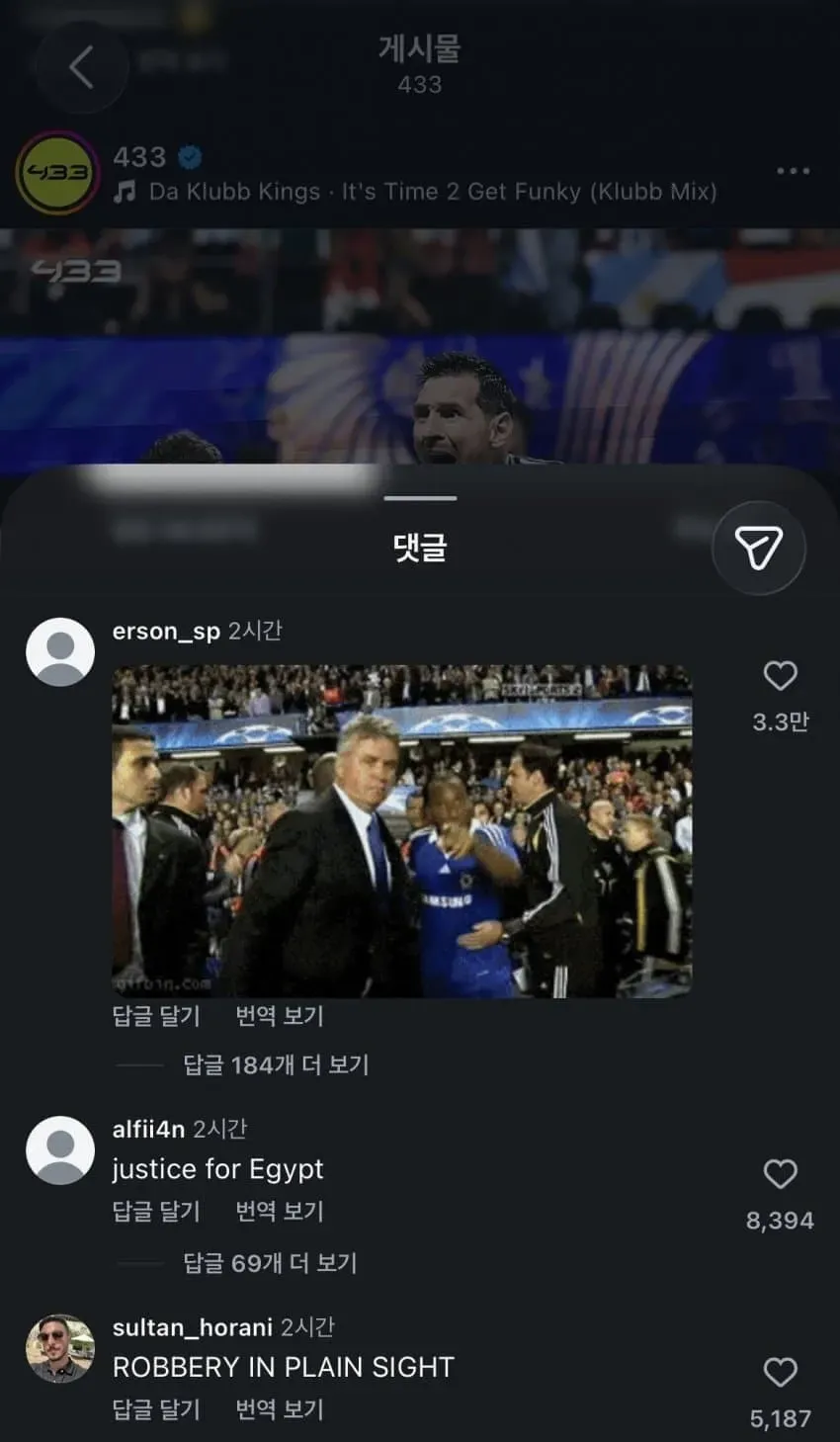Expand 184 more replies

[x=276, y=1065]
